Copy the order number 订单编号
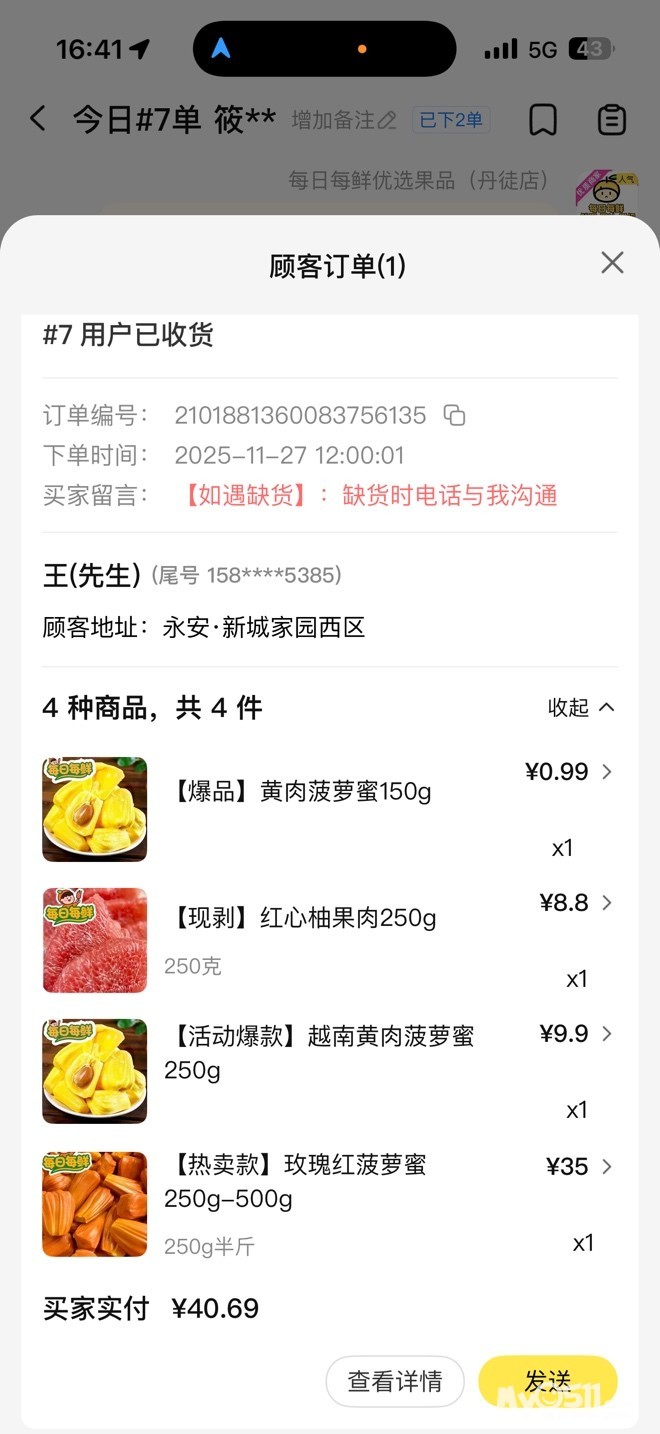660x1434 pixels. coord(455,415)
